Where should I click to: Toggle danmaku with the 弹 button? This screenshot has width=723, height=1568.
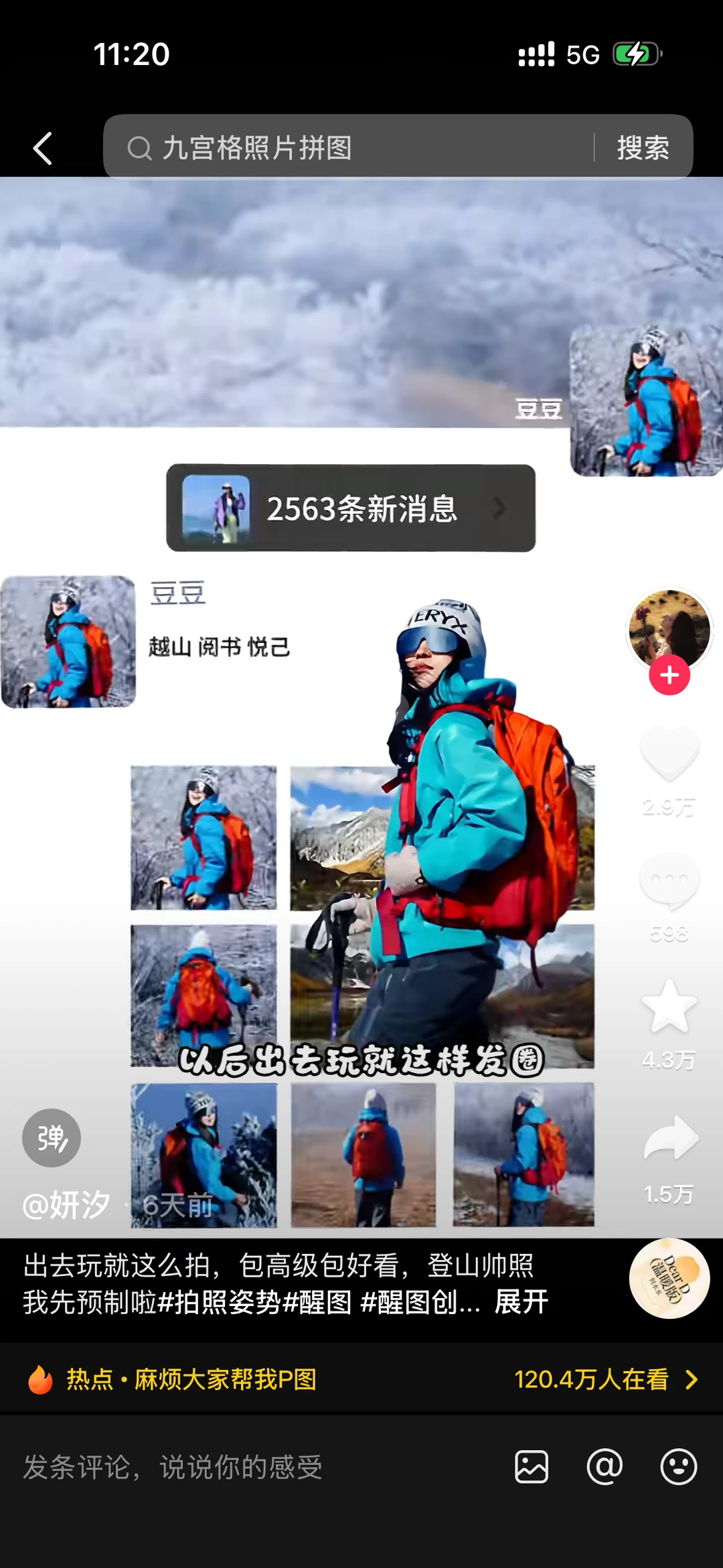tap(50, 1137)
